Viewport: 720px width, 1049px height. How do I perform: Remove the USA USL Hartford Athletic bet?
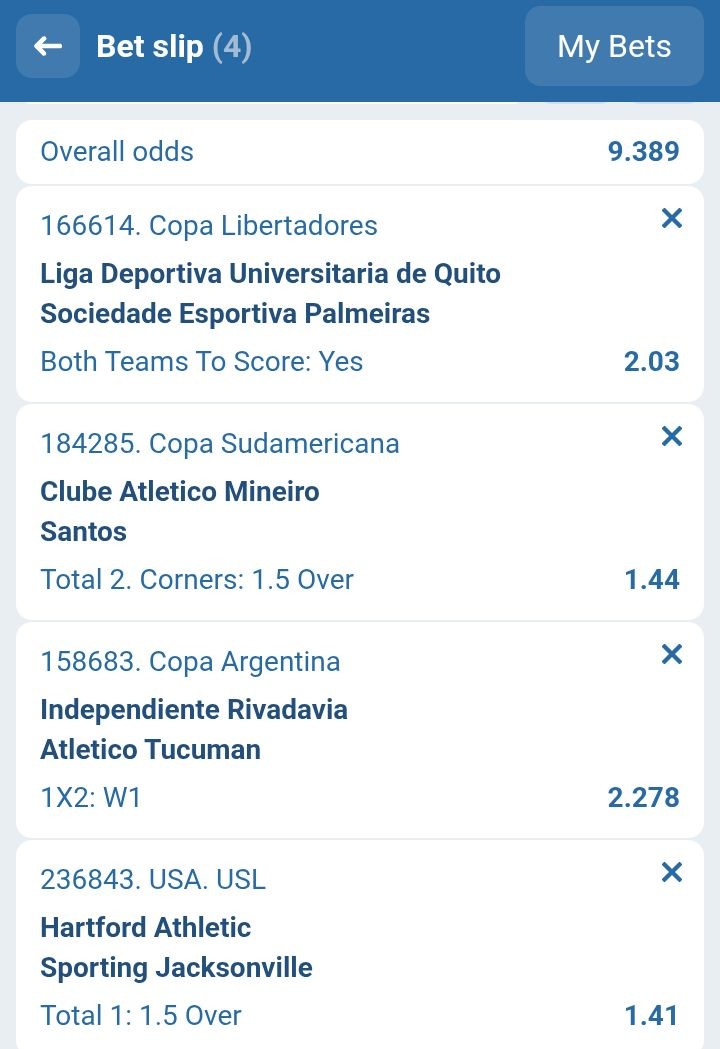click(671, 872)
